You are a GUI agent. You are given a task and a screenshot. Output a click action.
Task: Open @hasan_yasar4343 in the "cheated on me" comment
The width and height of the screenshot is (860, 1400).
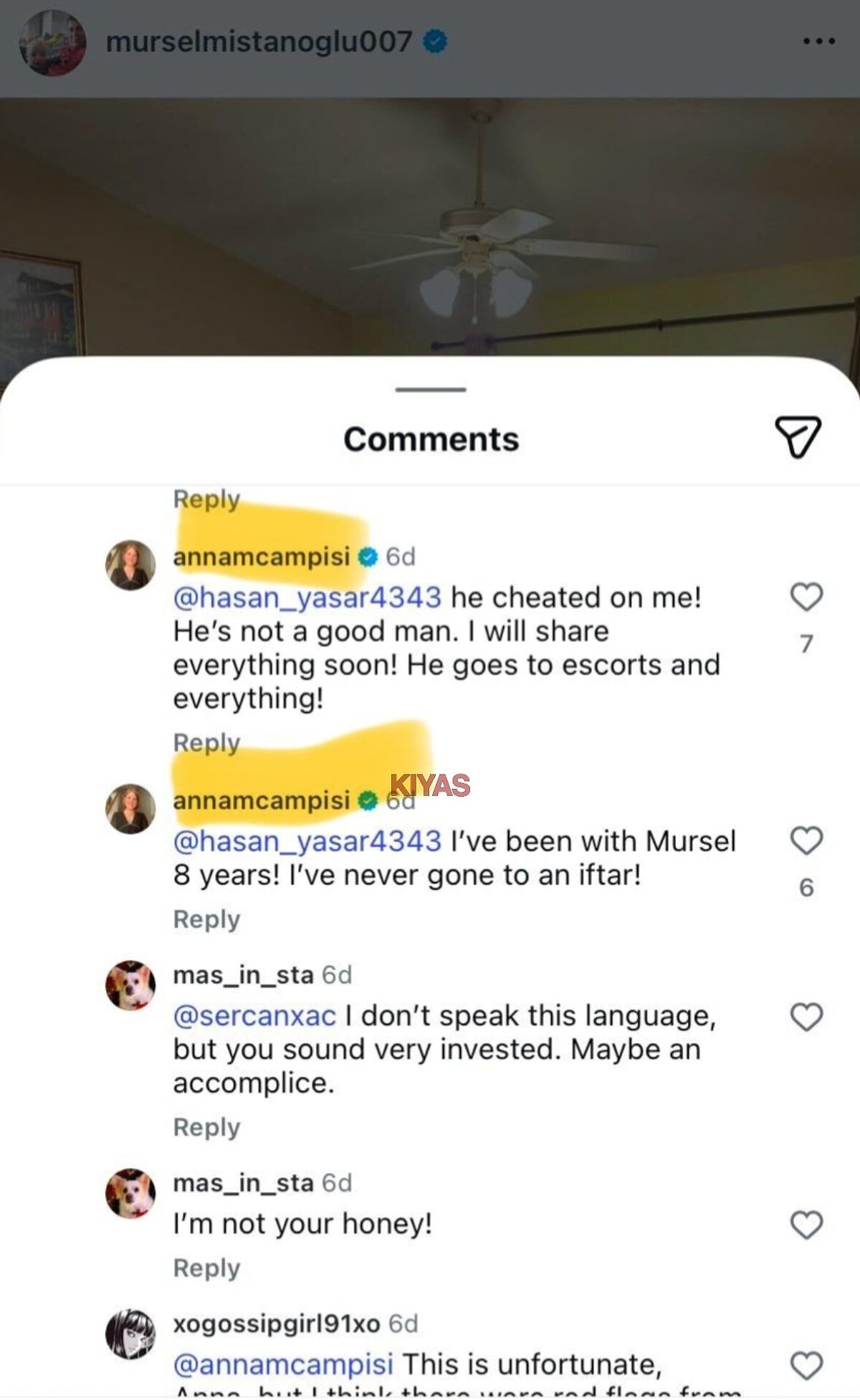pos(307,598)
